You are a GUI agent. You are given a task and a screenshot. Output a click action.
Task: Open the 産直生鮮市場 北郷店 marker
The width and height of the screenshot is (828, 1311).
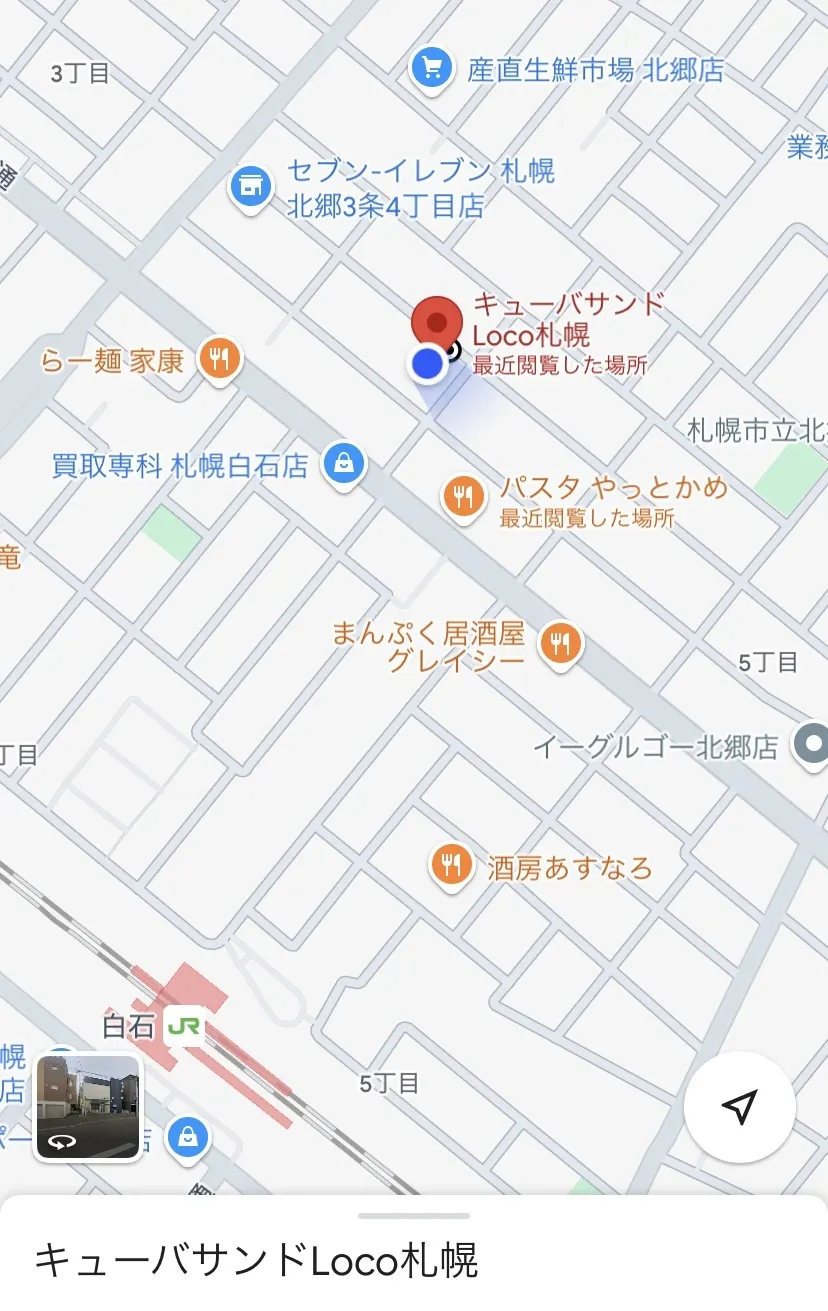tap(431, 69)
